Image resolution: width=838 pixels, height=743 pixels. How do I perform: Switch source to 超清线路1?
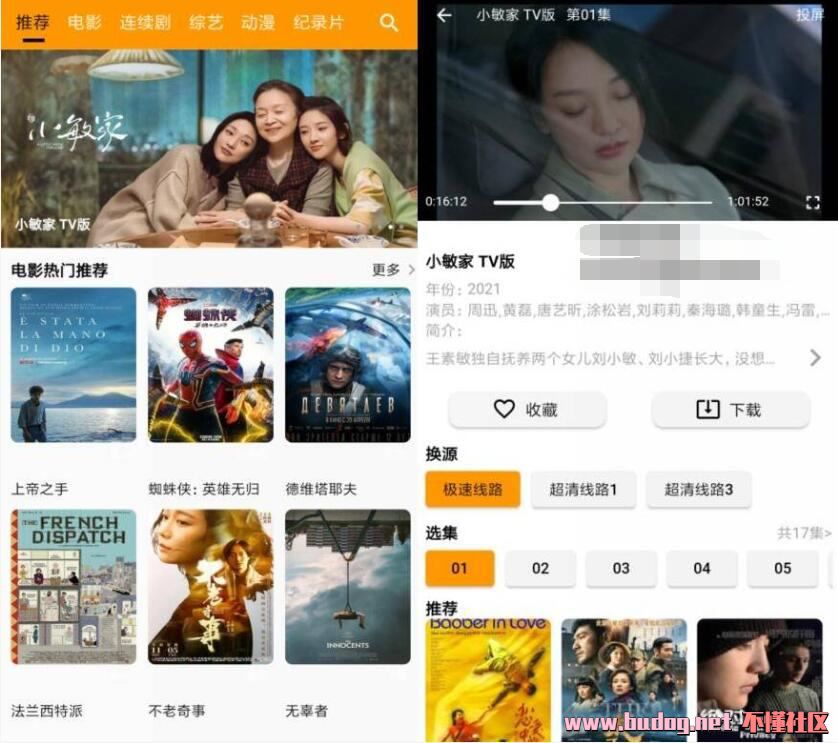point(583,490)
